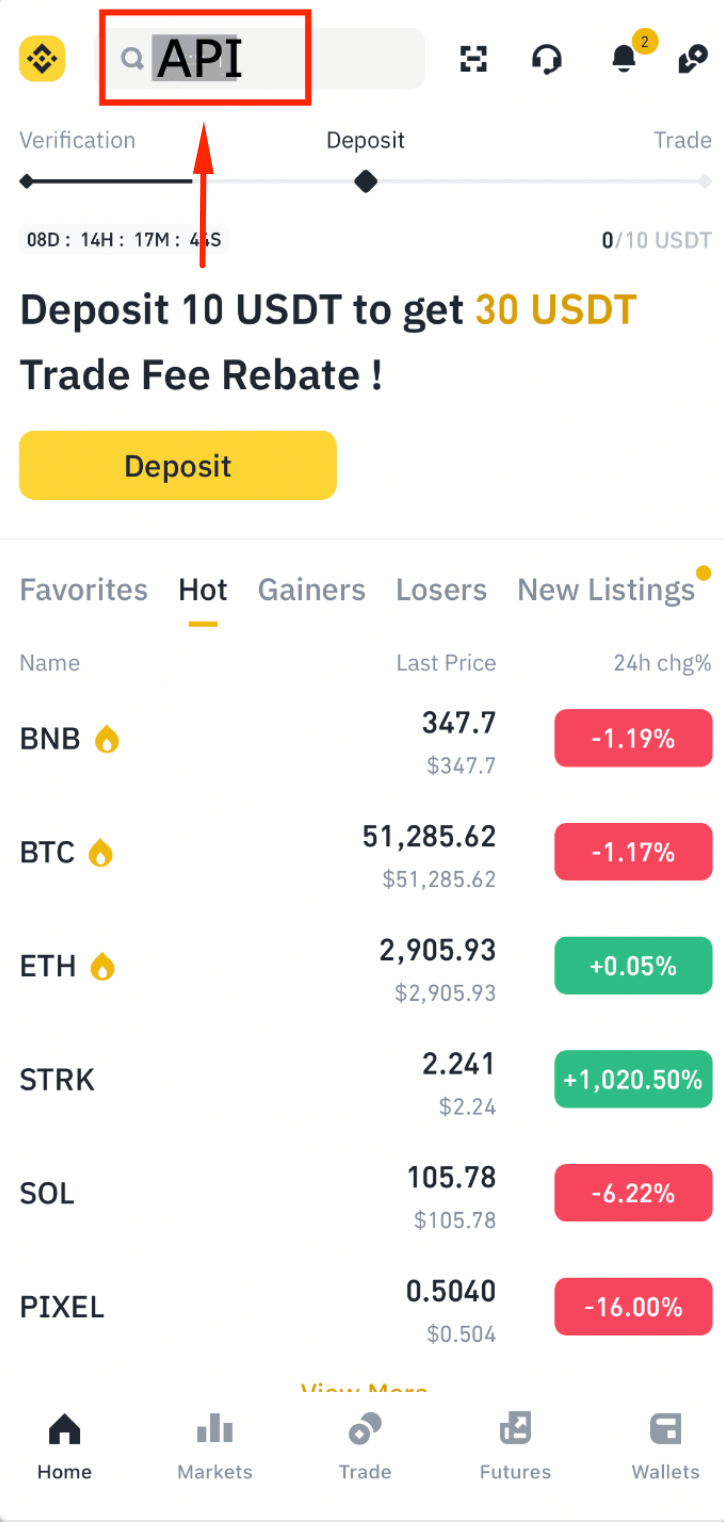Switch to the Futures tab
724x1522 pixels.
[515, 1446]
